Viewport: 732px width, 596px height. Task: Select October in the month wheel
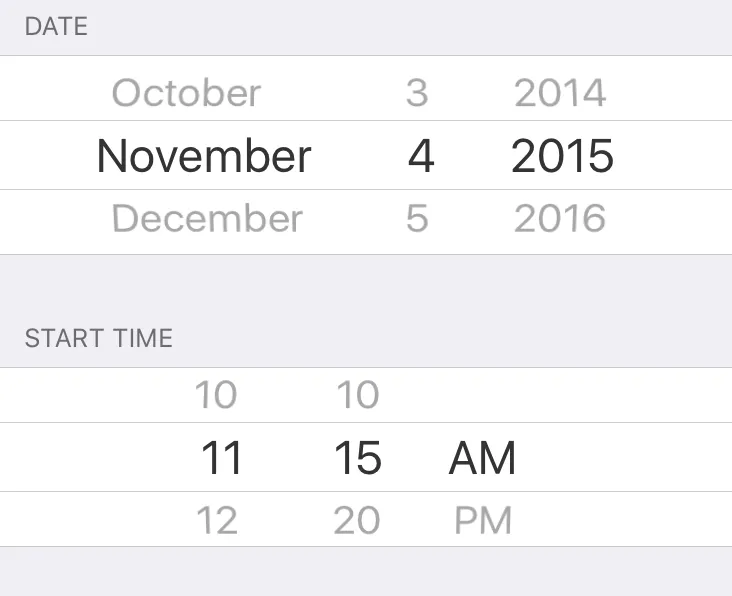point(186,93)
